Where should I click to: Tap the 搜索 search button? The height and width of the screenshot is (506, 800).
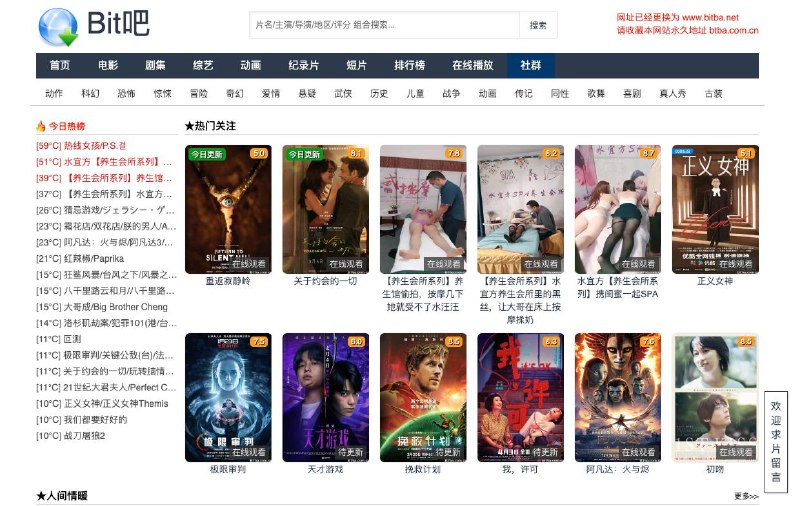click(x=538, y=25)
